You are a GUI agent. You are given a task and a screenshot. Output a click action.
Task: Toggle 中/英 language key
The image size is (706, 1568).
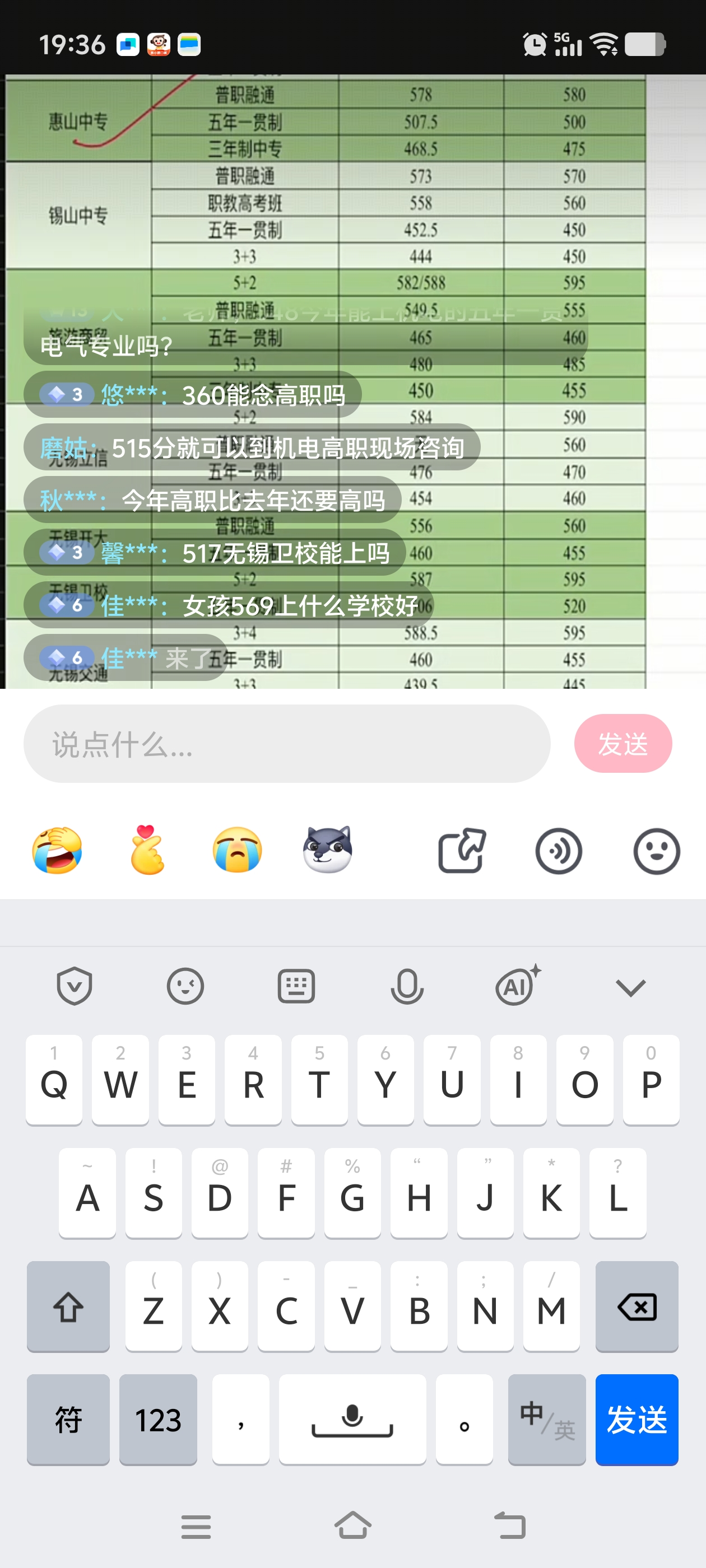pyautogui.click(x=546, y=1420)
